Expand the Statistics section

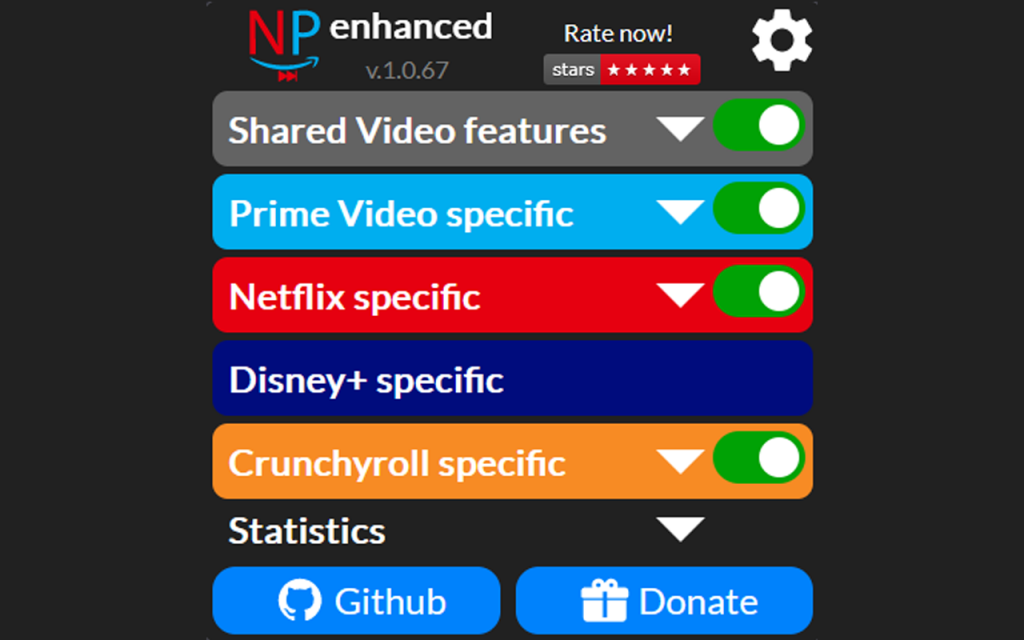point(680,530)
